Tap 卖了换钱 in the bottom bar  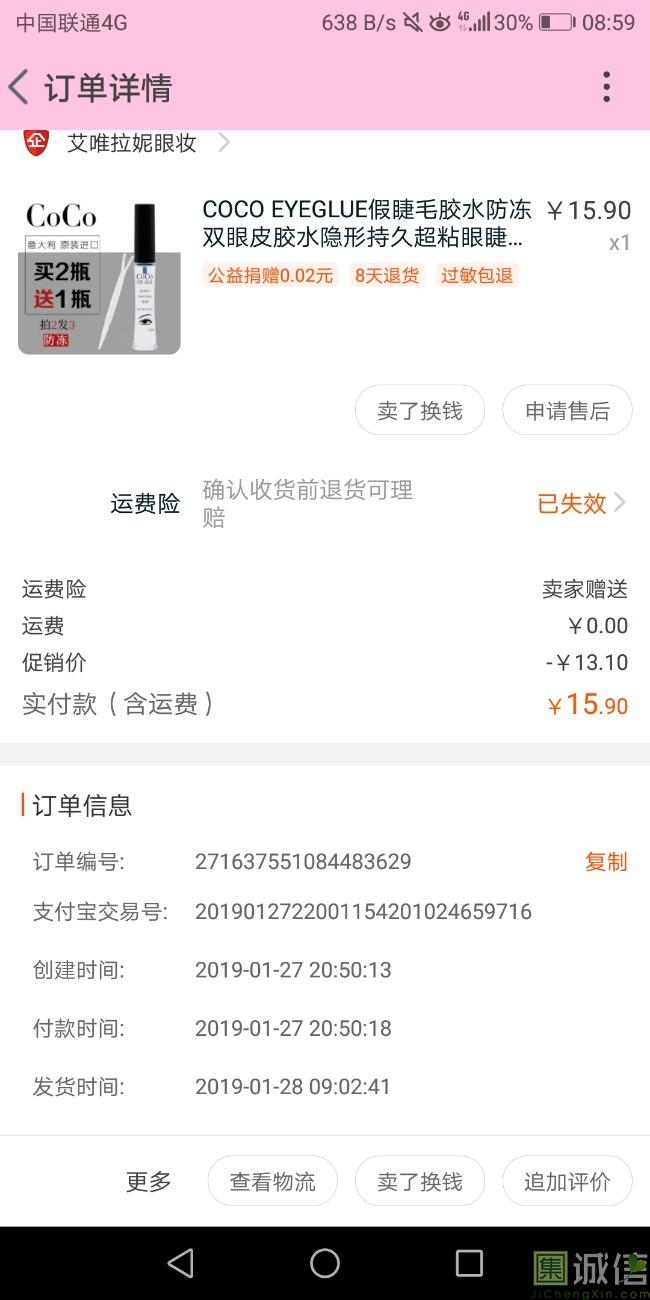[x=420, y=1182]
